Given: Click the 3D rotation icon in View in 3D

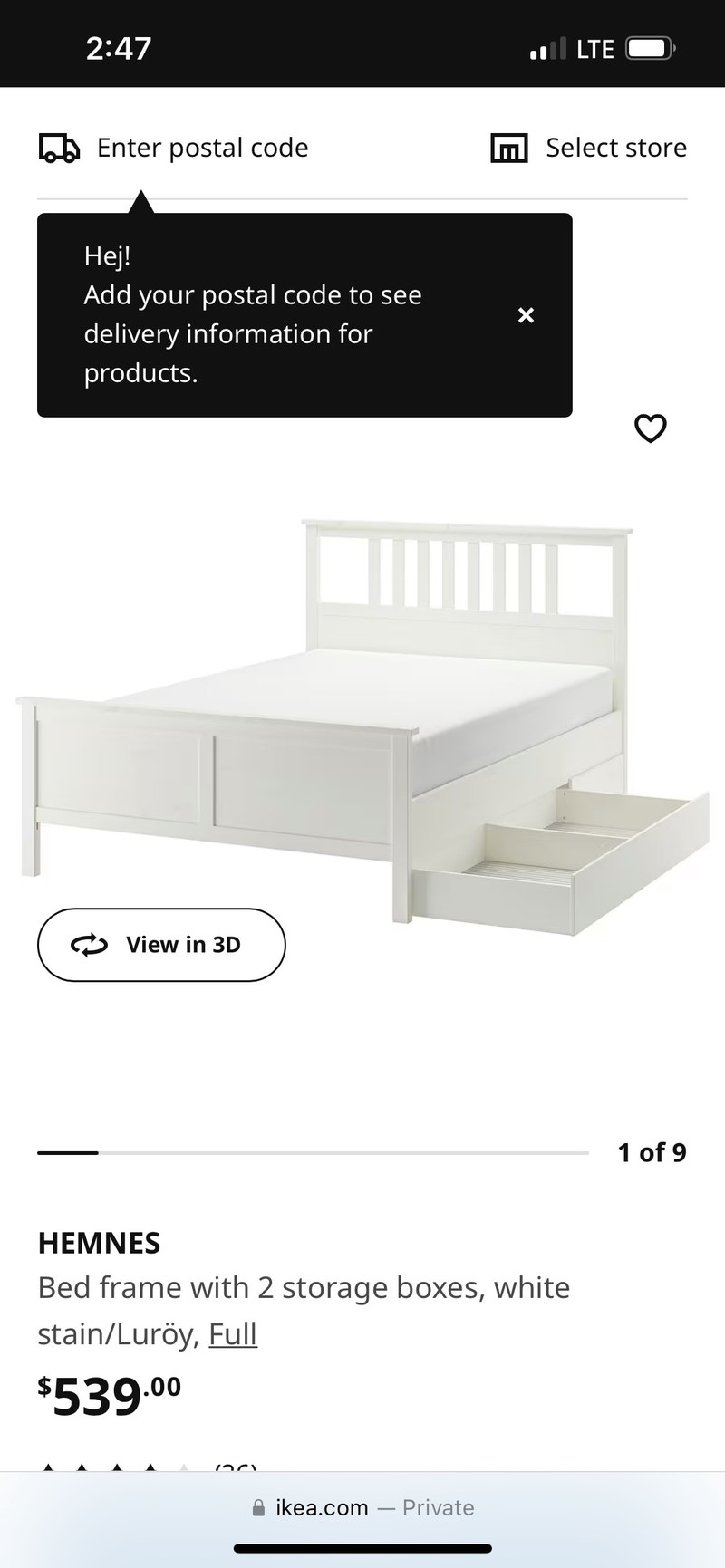Looking at the screenshot, I should pyautogui.click(x=88, y=945).
